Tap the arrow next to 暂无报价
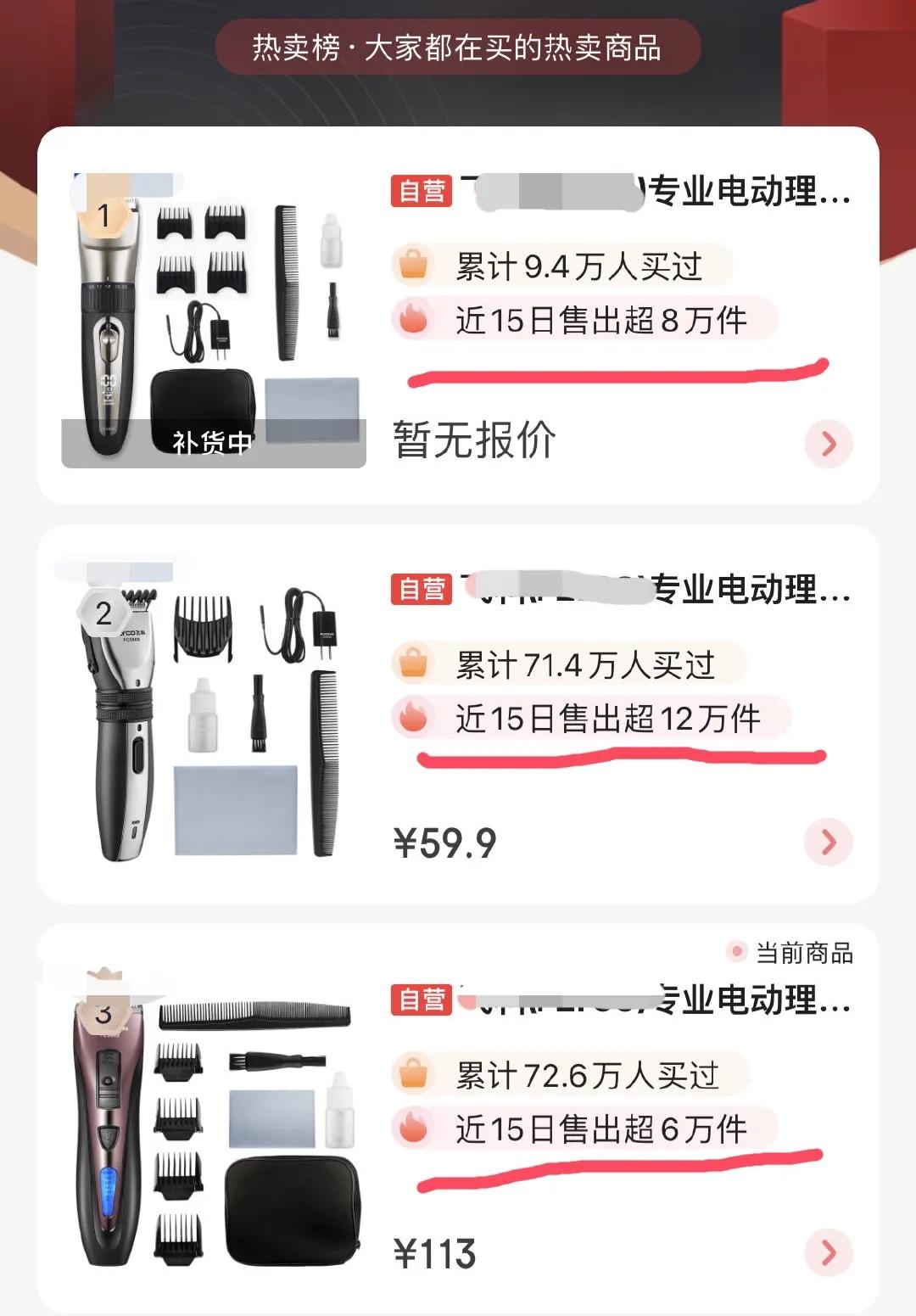 tap(828, 443)
